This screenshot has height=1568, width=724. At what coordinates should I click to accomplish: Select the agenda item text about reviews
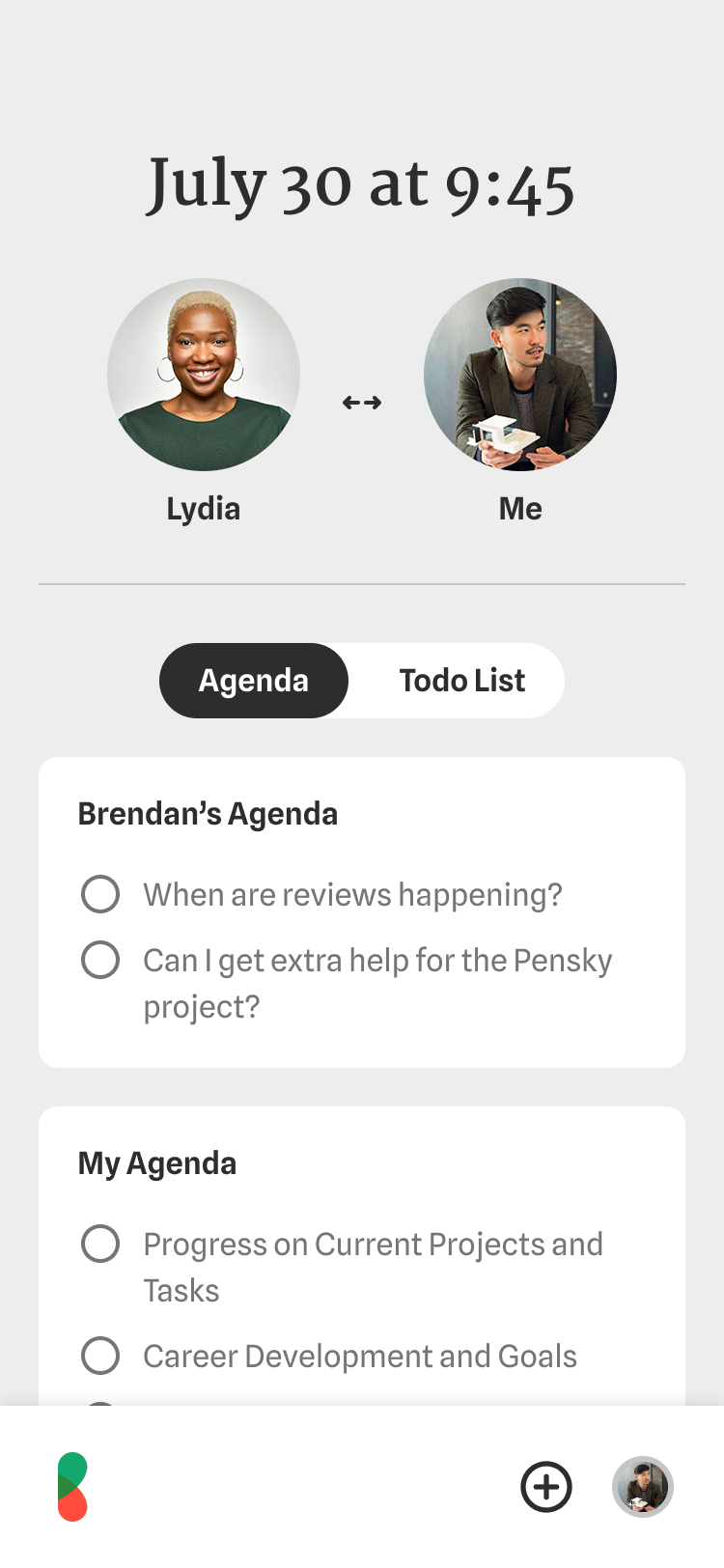[353, 895]
